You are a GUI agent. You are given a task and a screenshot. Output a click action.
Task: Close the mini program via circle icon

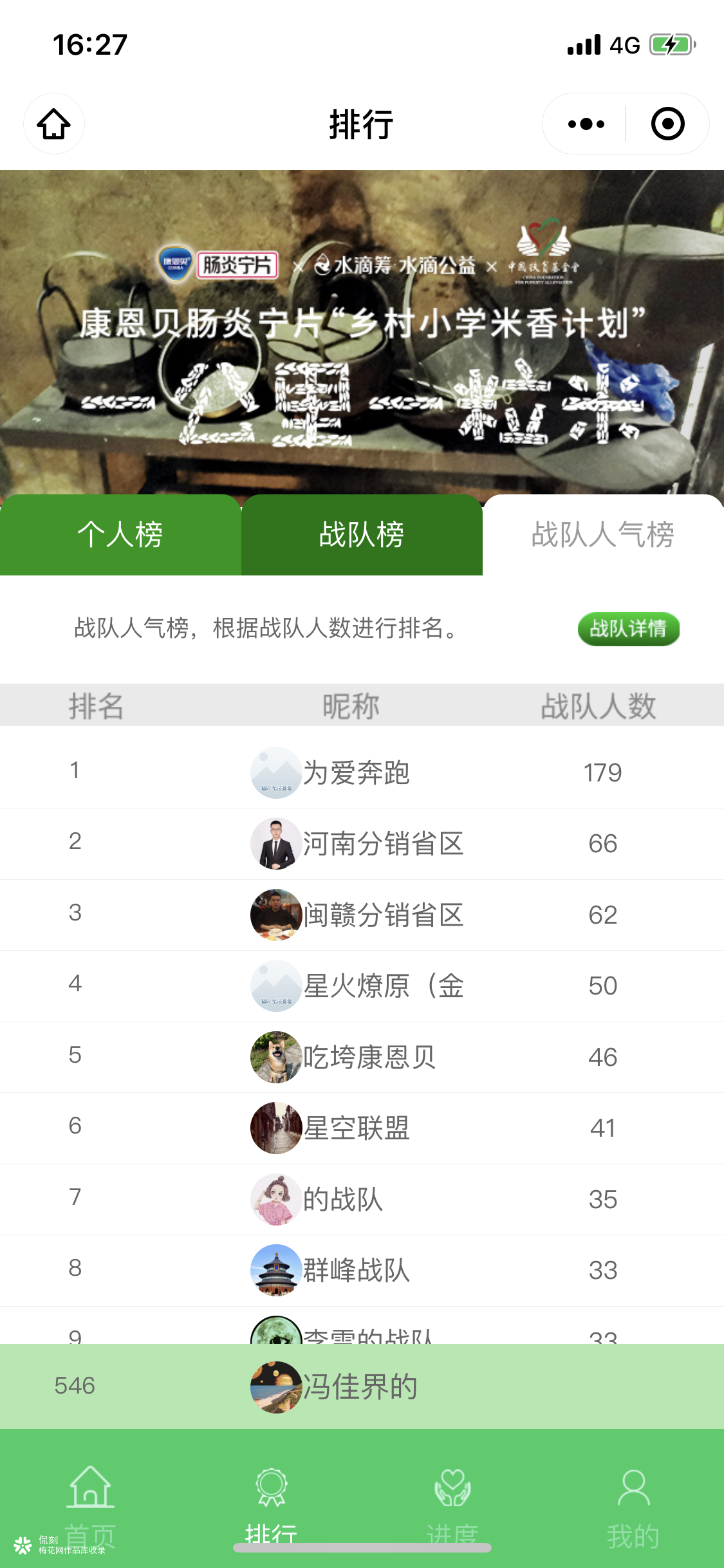(667, 124)
